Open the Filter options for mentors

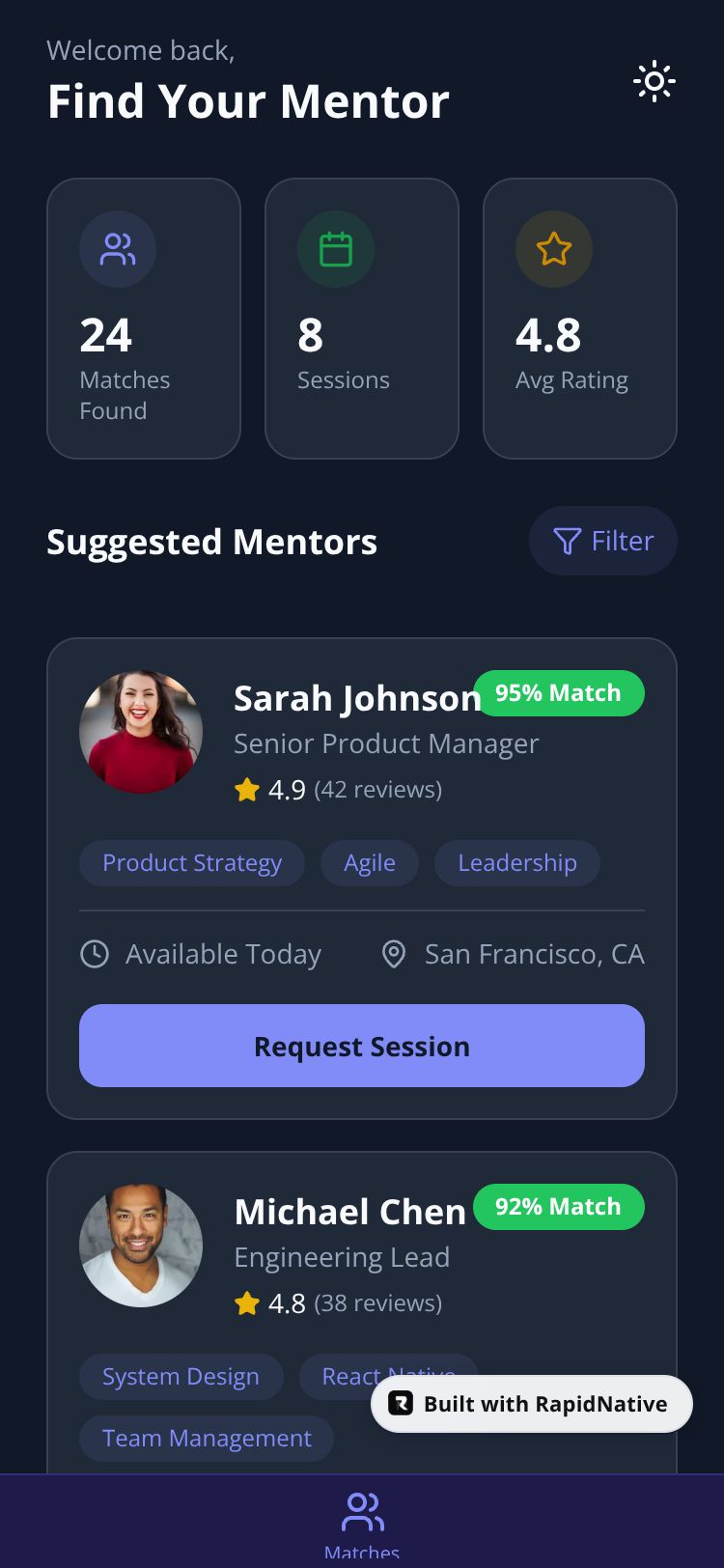coord(603,541)
